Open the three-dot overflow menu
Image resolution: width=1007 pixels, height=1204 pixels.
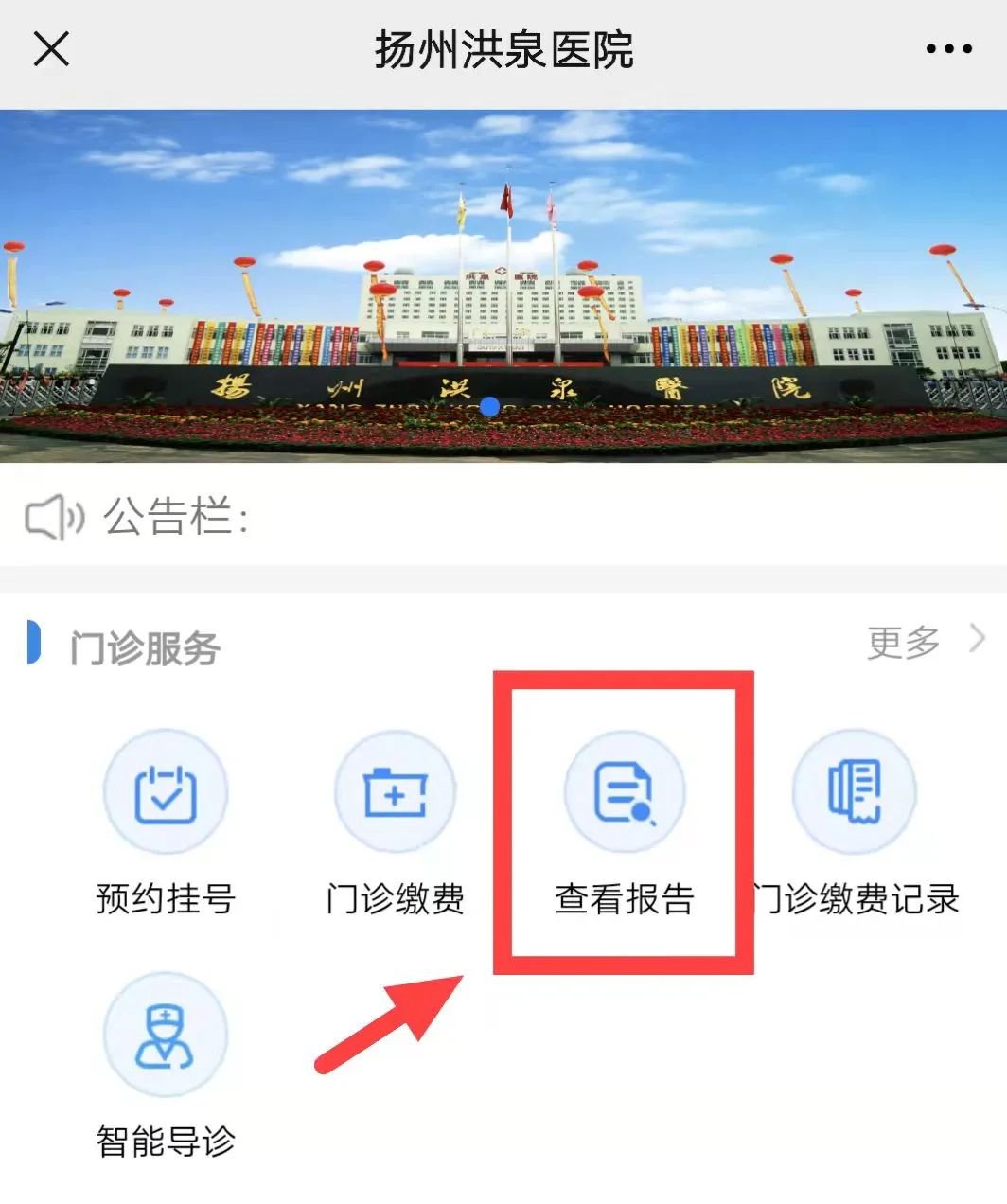pyautogui.click(x=948, y=49)
